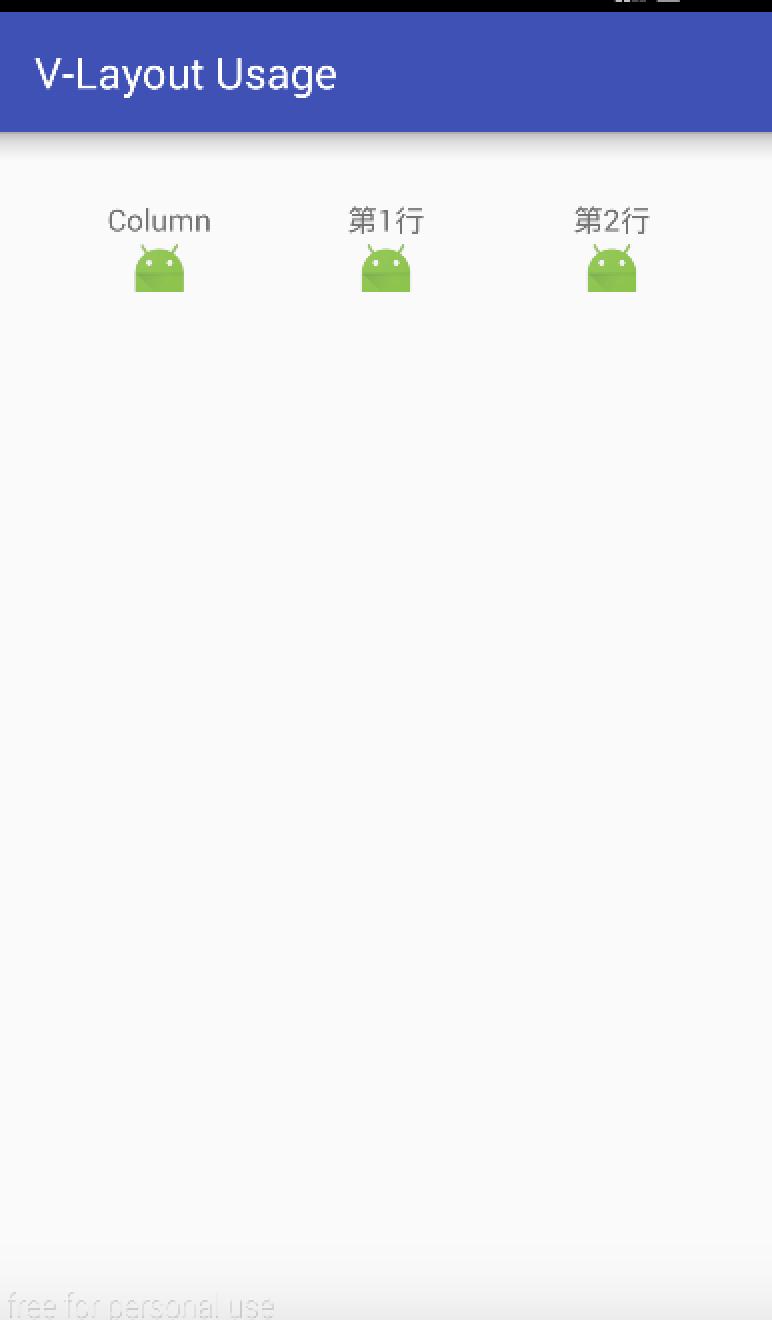
Task: Select the robot icon in the 第1行 grid cell
Action: [x=386, y=268]
